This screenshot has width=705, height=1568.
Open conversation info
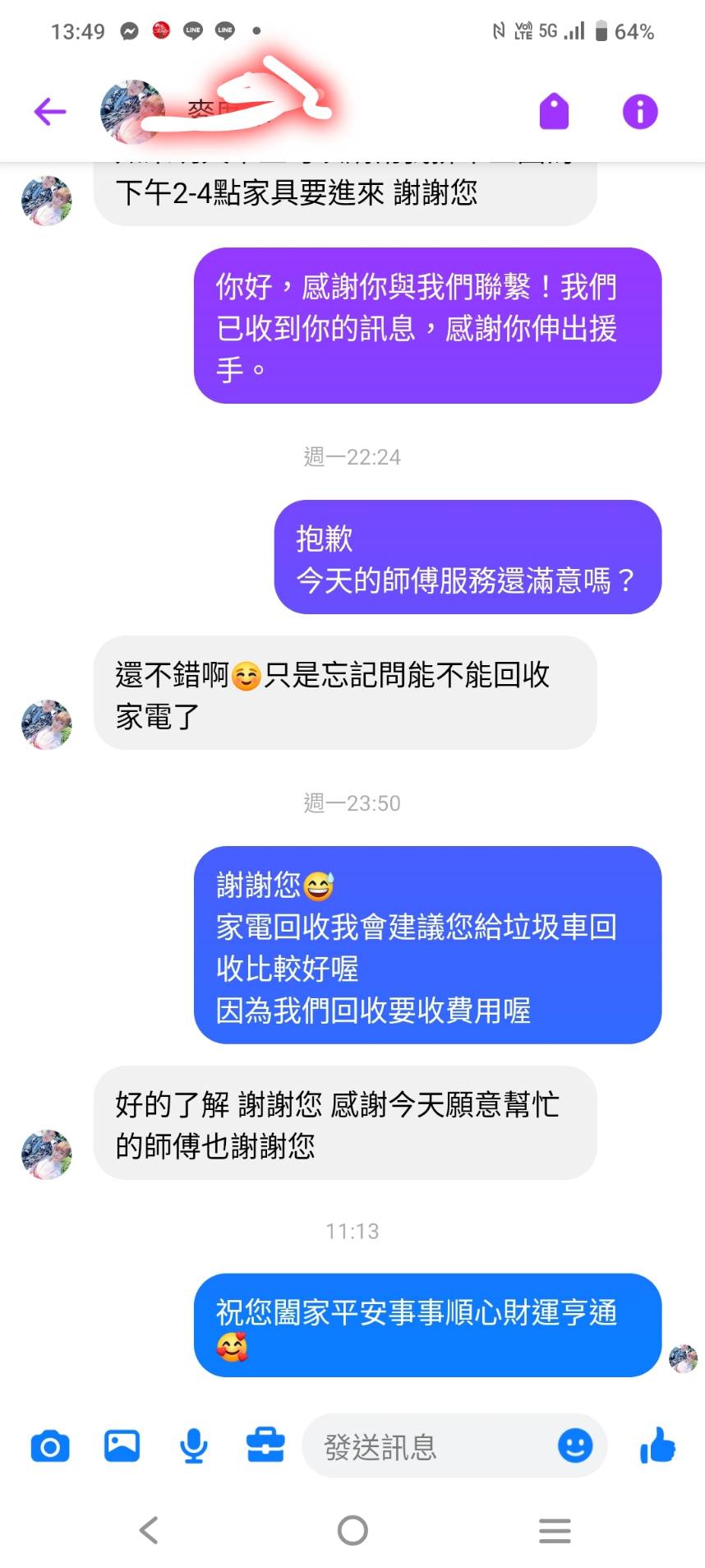click(640, 112)
